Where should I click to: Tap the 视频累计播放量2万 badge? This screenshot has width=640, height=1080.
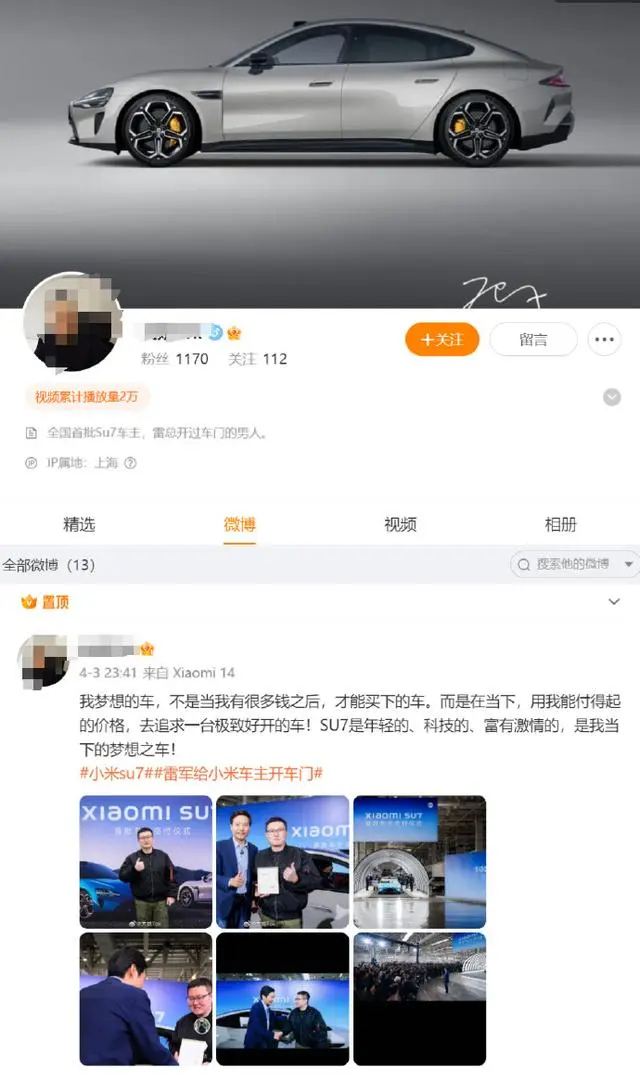(x=87, y=397)
